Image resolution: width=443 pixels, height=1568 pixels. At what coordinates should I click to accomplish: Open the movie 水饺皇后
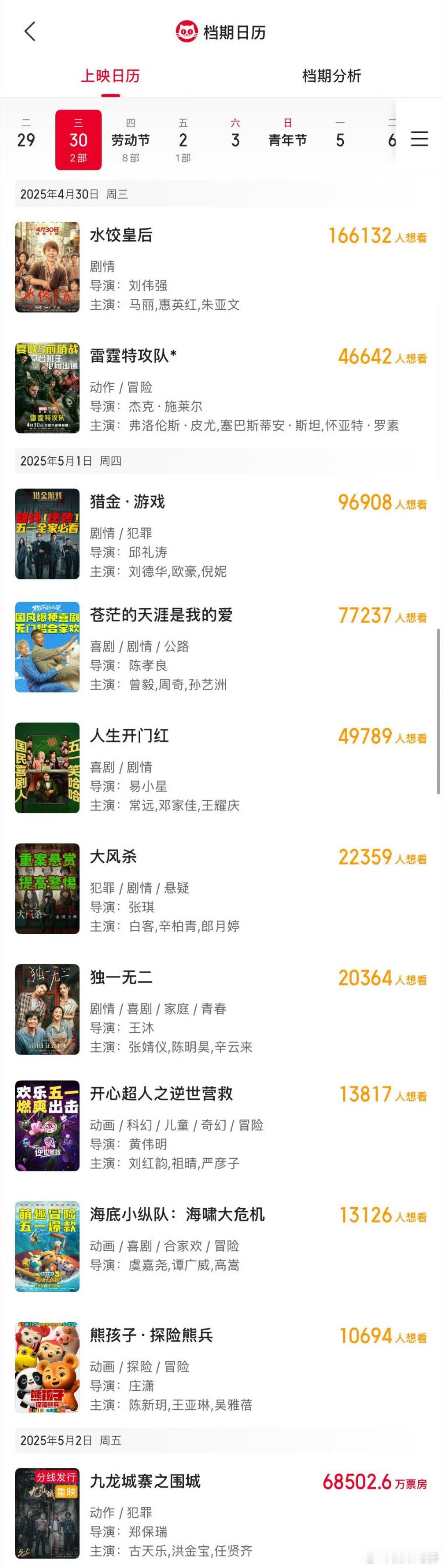[121, 235]
